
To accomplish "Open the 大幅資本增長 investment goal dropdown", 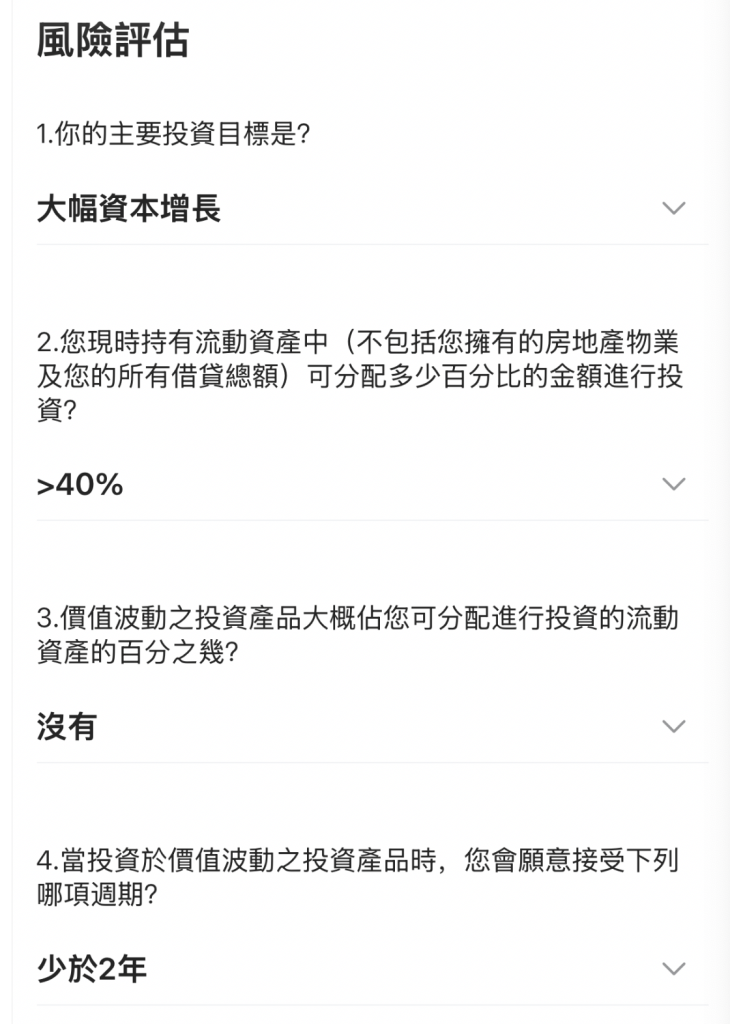I will pos(372,209).
